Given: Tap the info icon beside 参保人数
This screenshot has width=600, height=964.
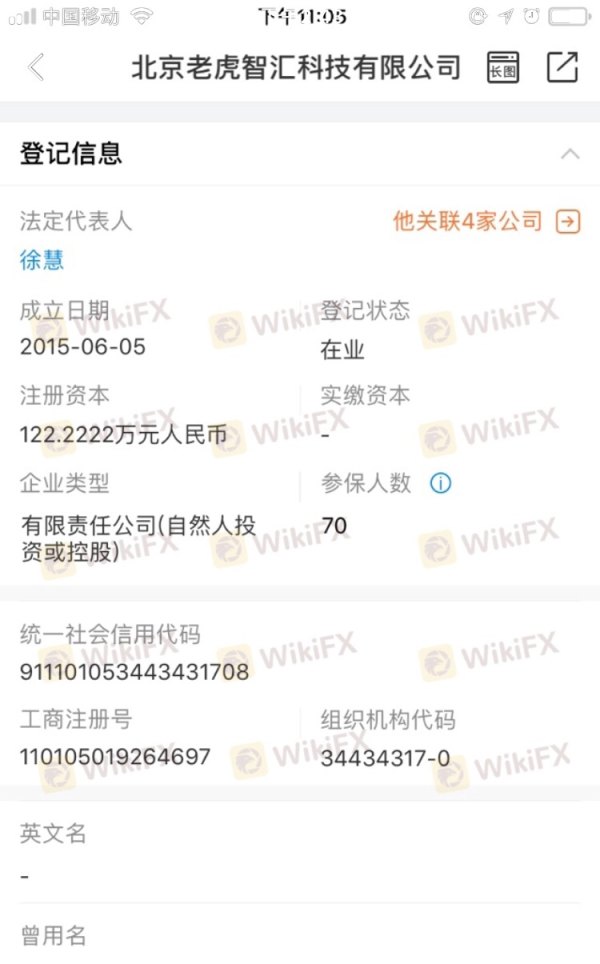Looking at the screenshot, I should coord(440,483).
